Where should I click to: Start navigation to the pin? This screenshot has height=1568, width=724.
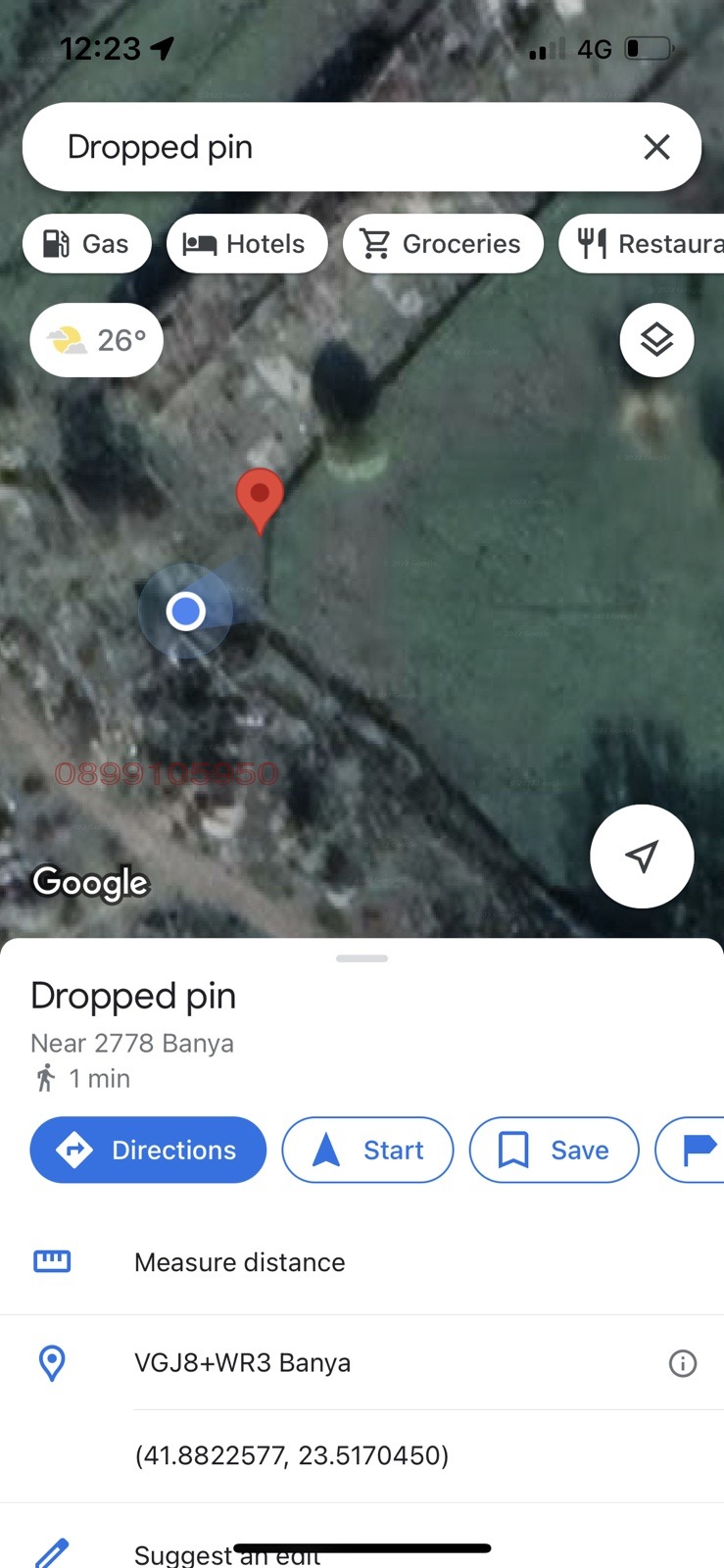pyautogui.click(x=367, y=1150)
